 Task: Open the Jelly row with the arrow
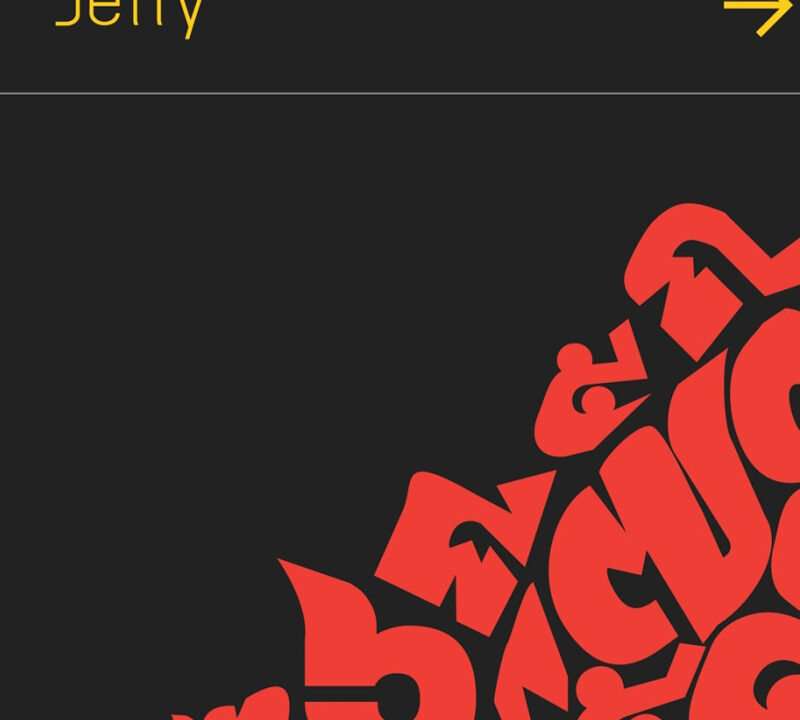[757, 15]
